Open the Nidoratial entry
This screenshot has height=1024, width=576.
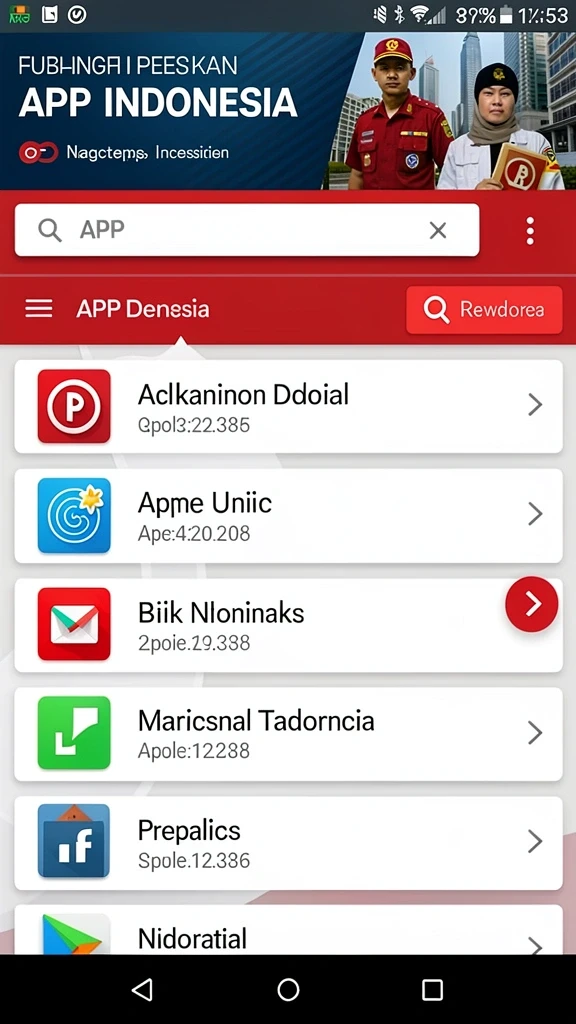coord(288,929)
